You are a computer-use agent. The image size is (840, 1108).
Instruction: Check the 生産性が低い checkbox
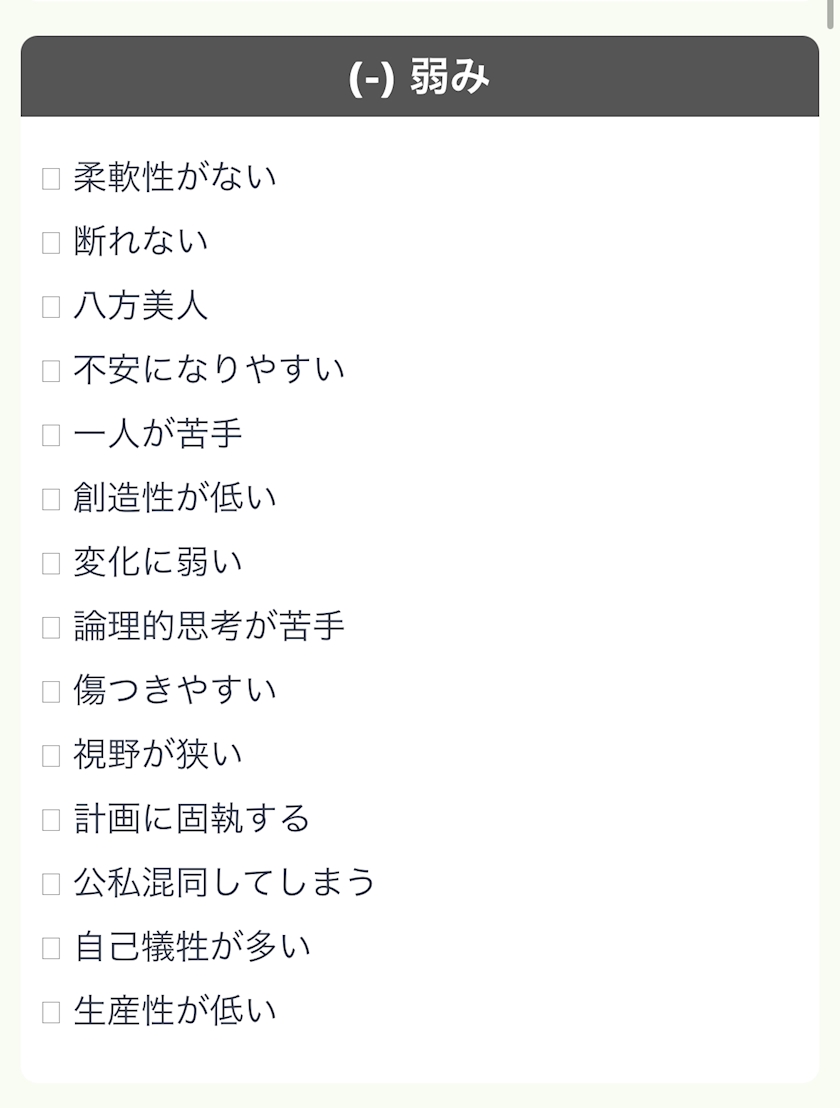[x=51, y=1012]
